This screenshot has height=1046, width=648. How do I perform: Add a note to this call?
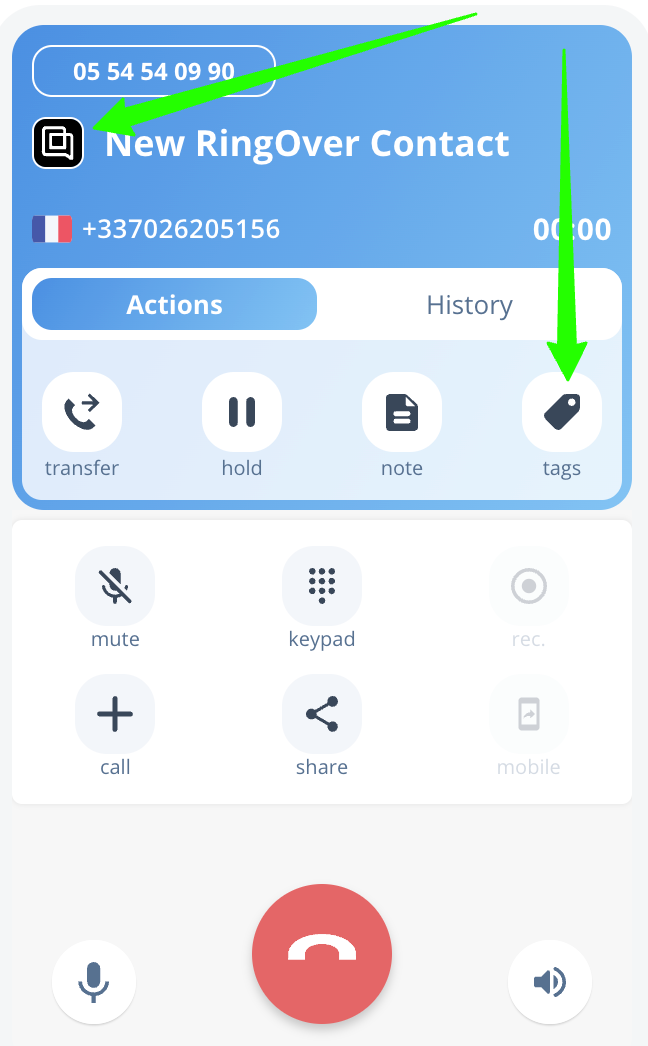tap(402, 412)
